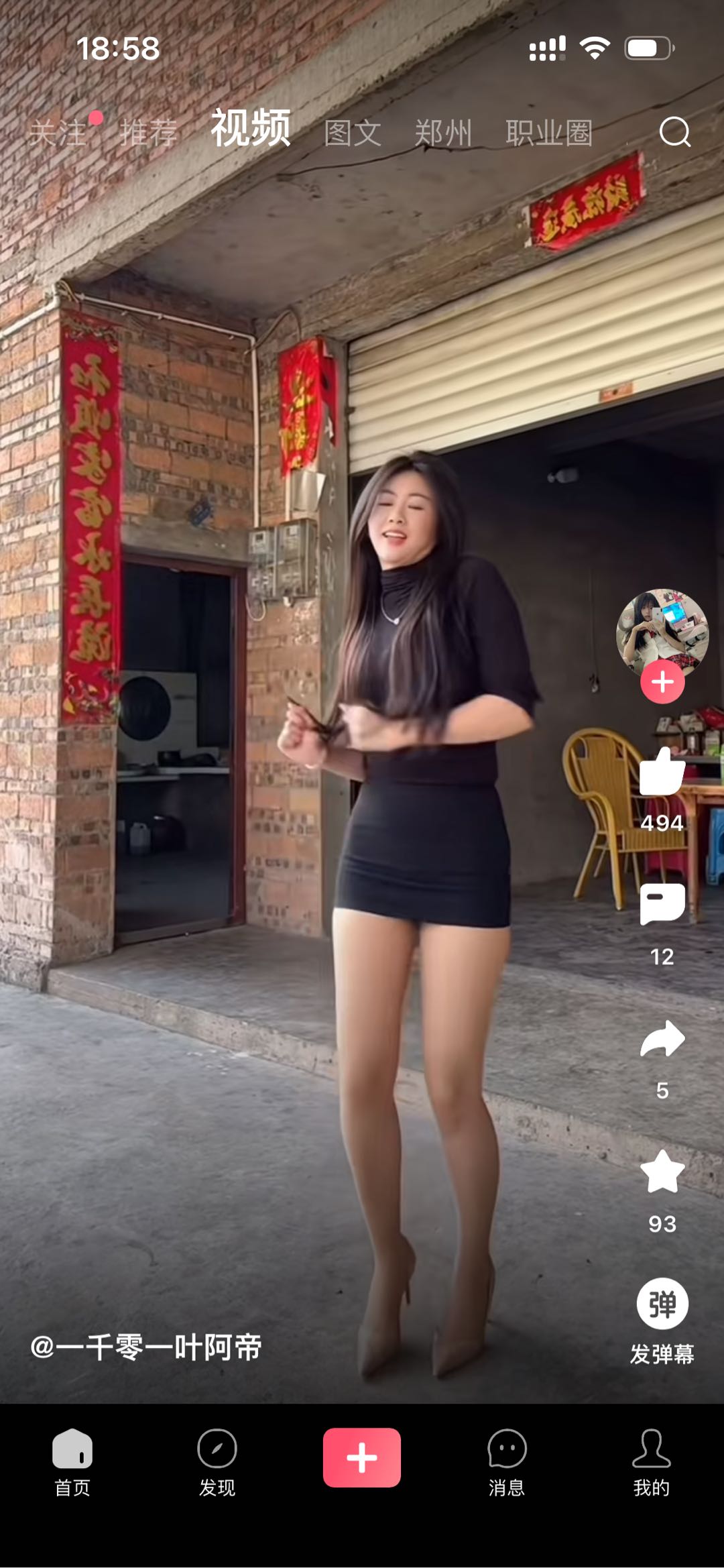Screen dimensions: 724x1568
Task: Switch to the 关注 tab
Action: [59, 133]
